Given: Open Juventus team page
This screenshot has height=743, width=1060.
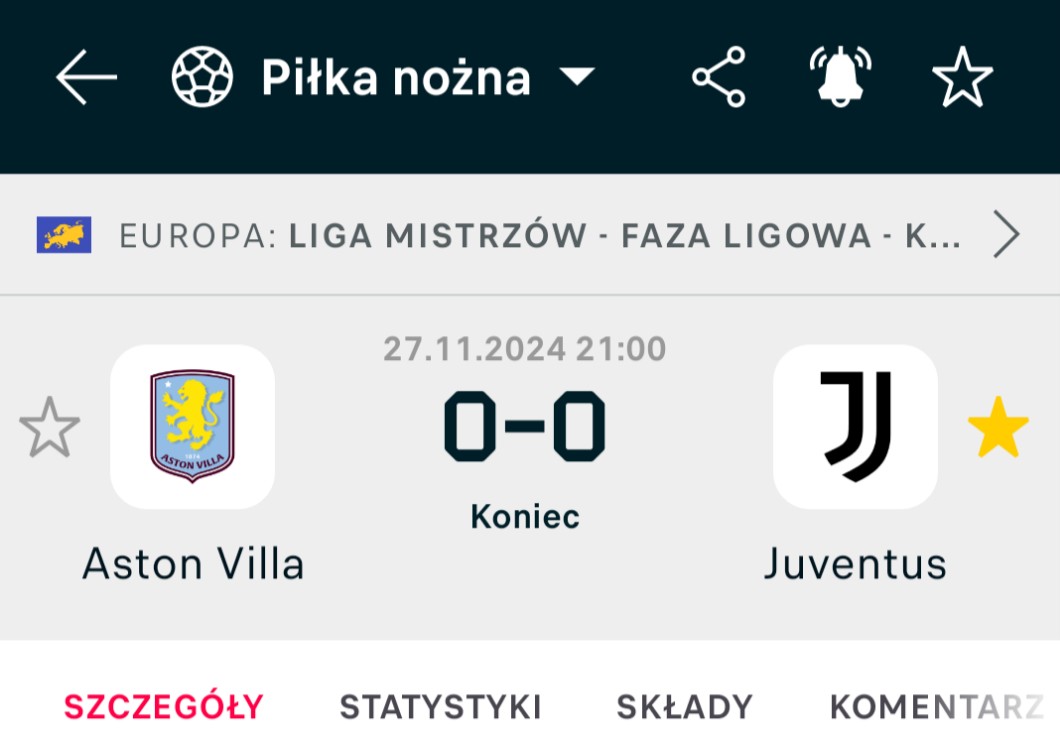Looking at the screenshot, I should click(x=855, y=428).
